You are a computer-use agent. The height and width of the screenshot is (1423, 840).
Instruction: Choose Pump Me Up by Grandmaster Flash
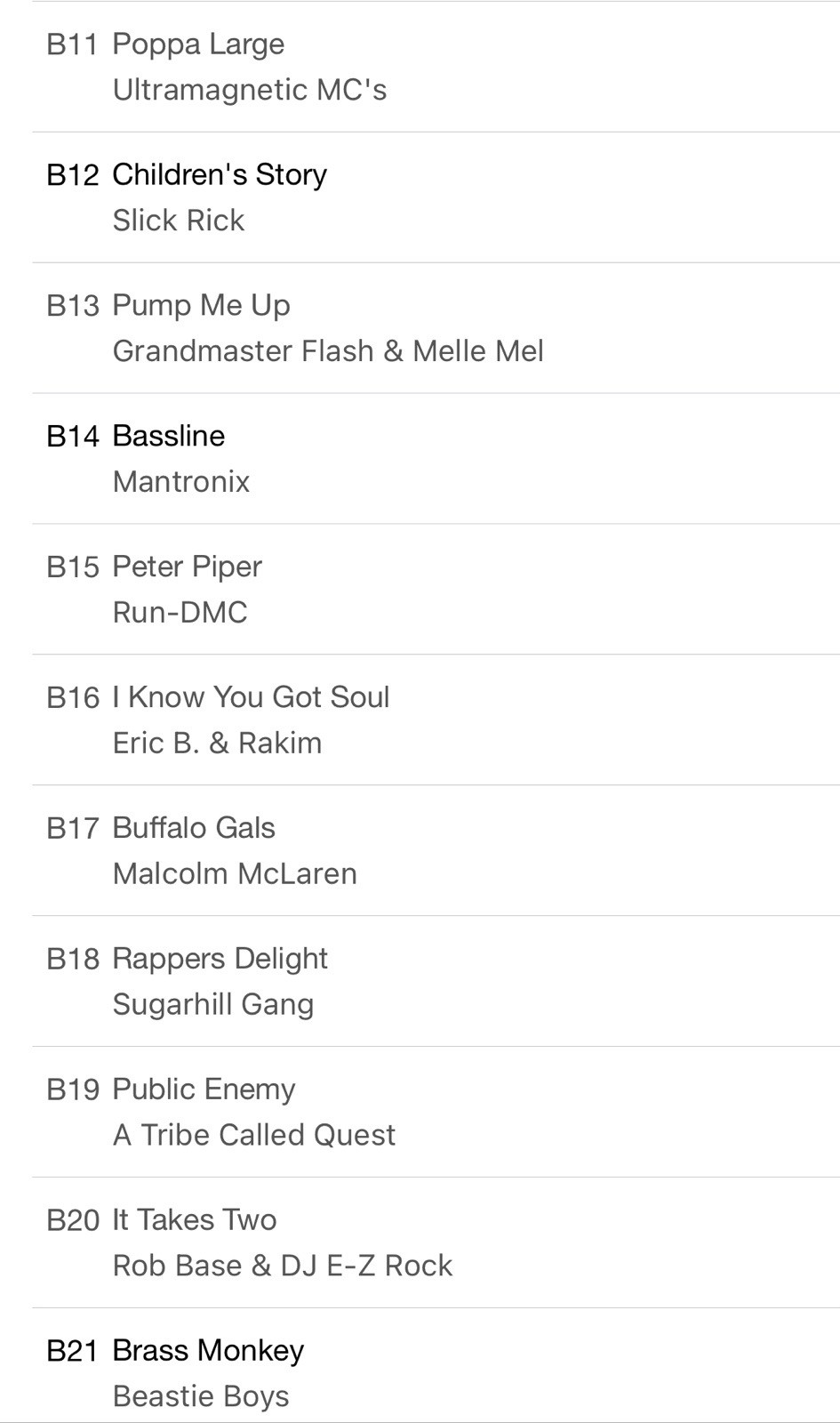point(420,328)
